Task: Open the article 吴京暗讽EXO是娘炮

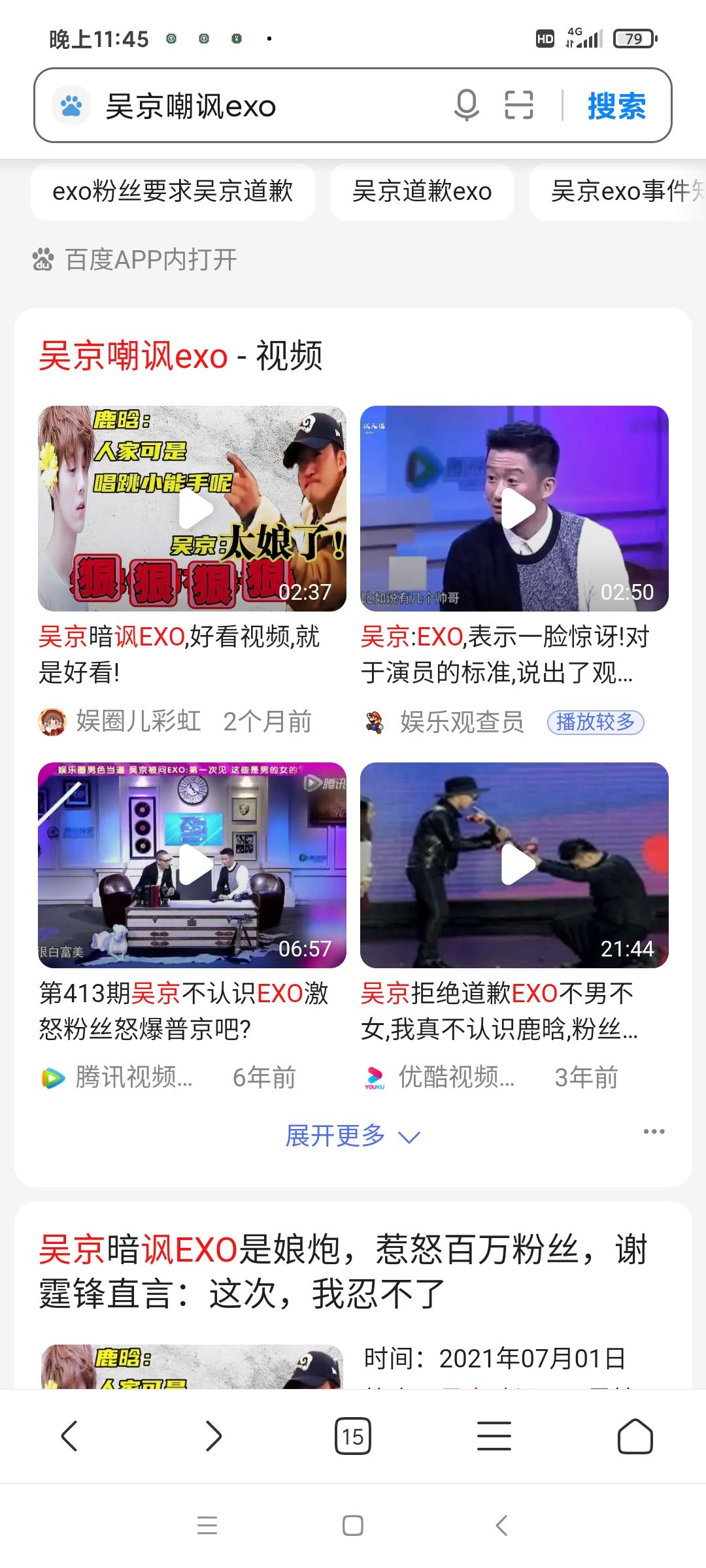Action: coord(343,1271)
